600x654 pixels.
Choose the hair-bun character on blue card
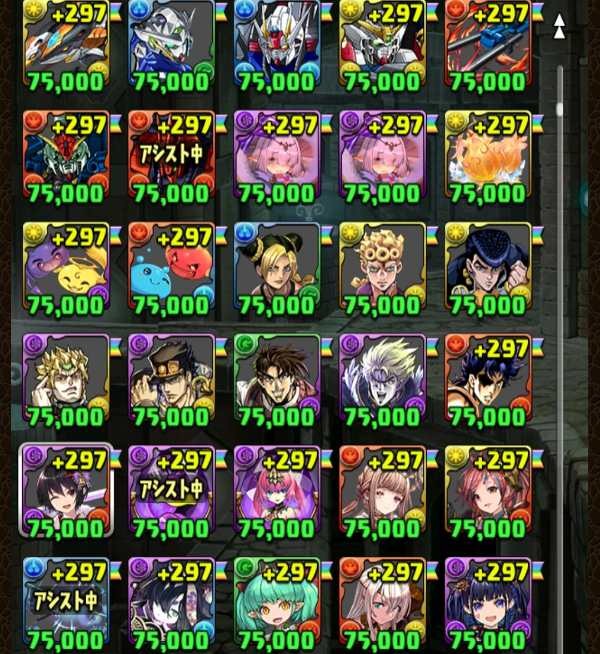(x=277, y=267)
